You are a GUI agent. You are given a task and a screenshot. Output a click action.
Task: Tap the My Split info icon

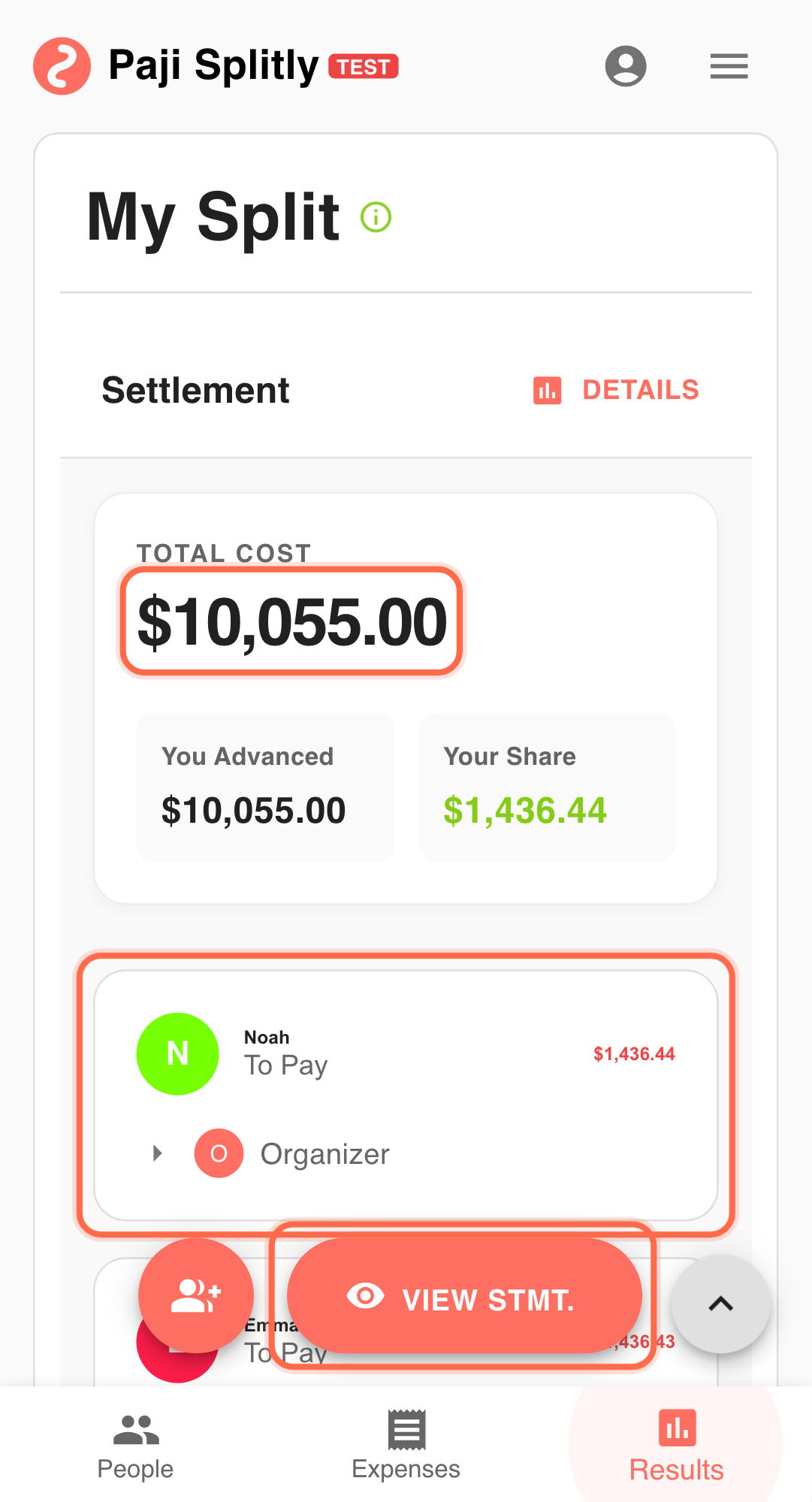[x=376, y=218]
